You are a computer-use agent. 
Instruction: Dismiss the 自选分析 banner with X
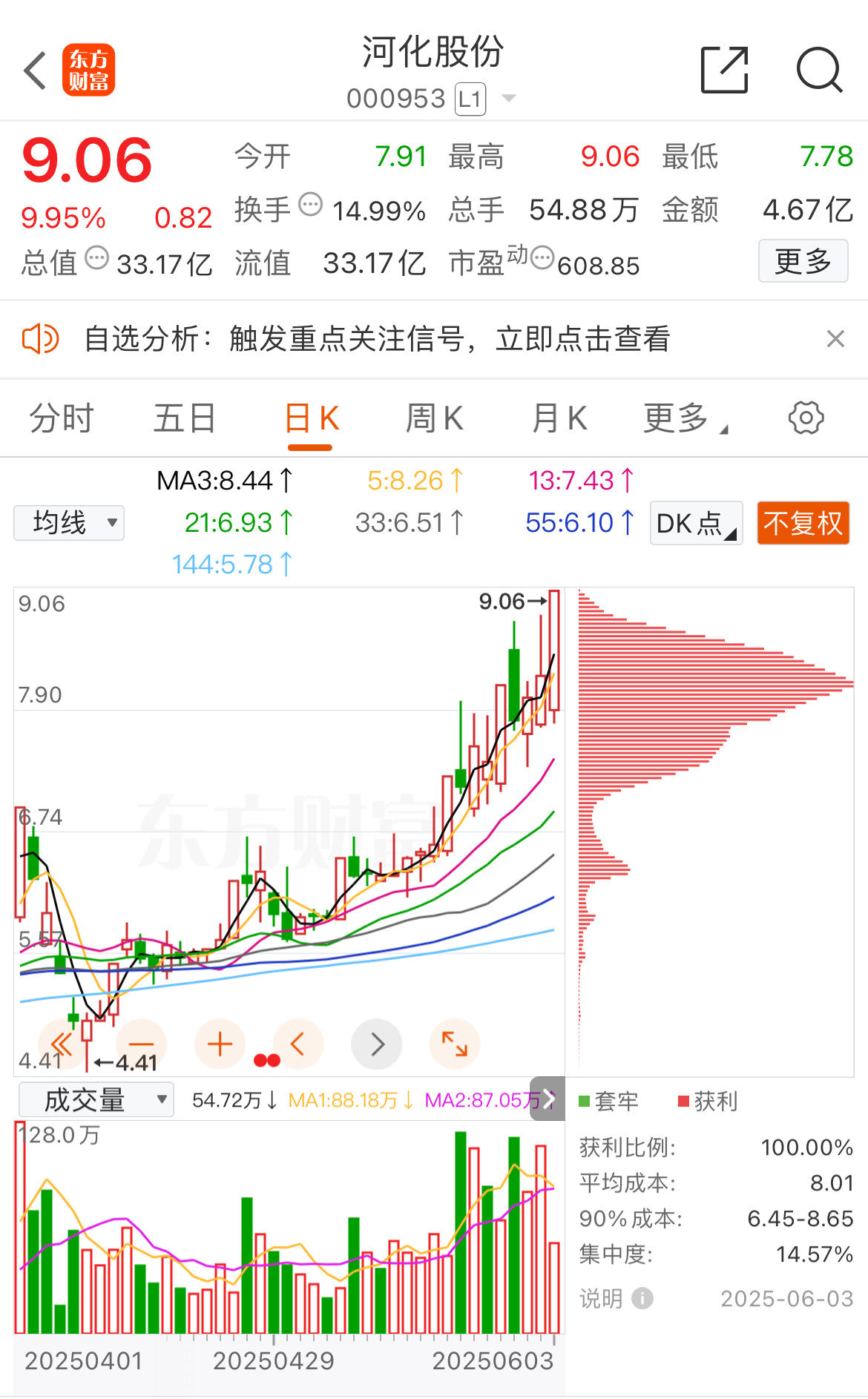coord(835,339)
